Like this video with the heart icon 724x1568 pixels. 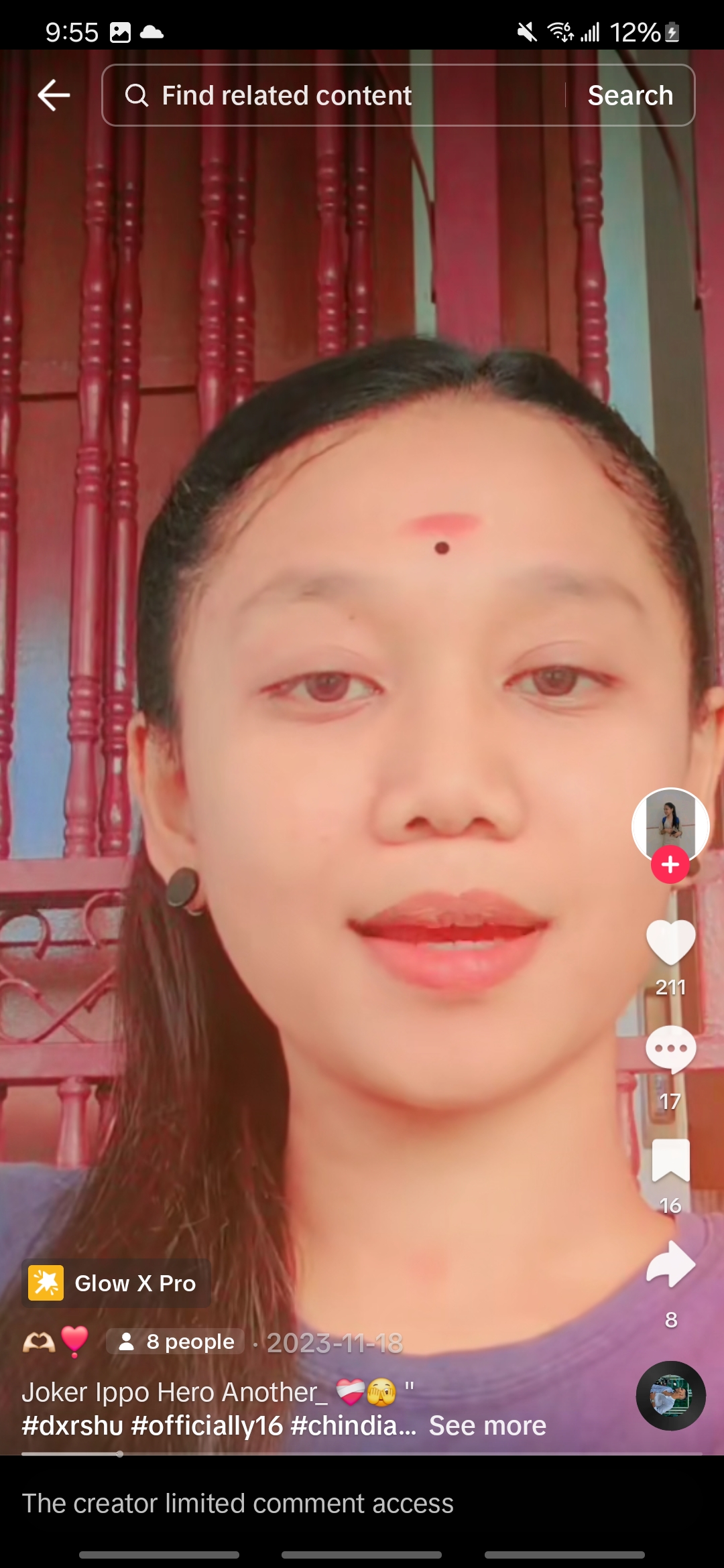click(670, 941)
